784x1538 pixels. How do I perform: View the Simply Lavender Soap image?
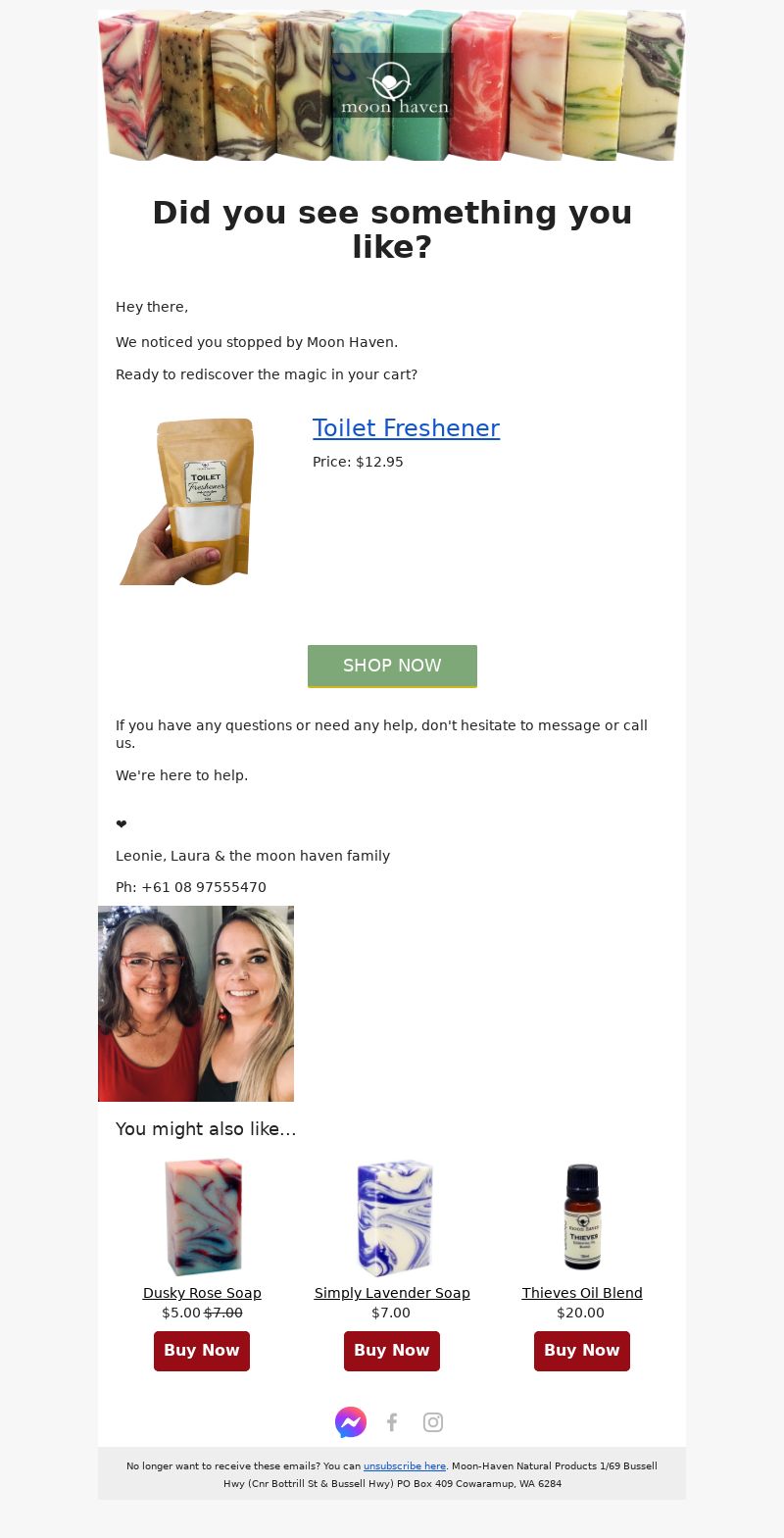point(393,1217)
